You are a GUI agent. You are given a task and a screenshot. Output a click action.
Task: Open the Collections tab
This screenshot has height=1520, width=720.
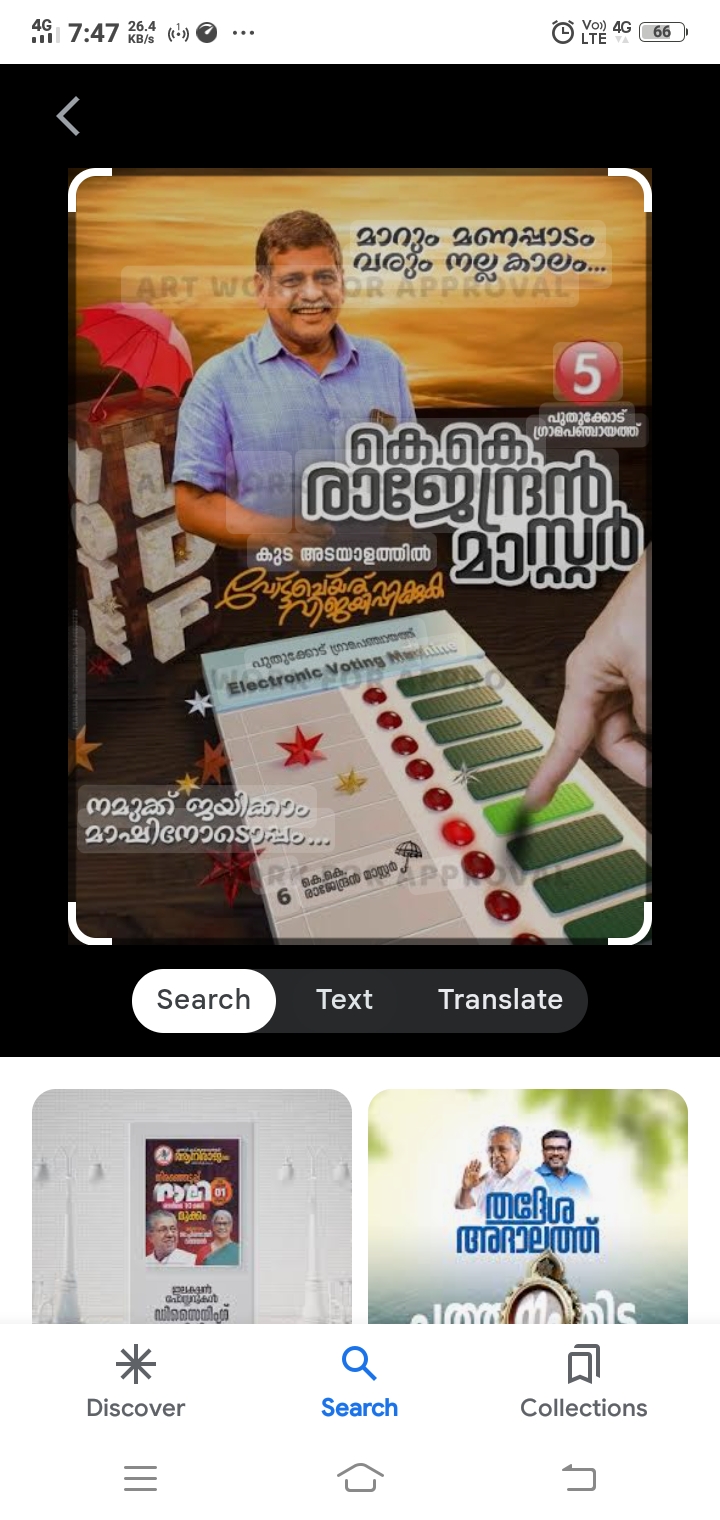coord(583,1383)
